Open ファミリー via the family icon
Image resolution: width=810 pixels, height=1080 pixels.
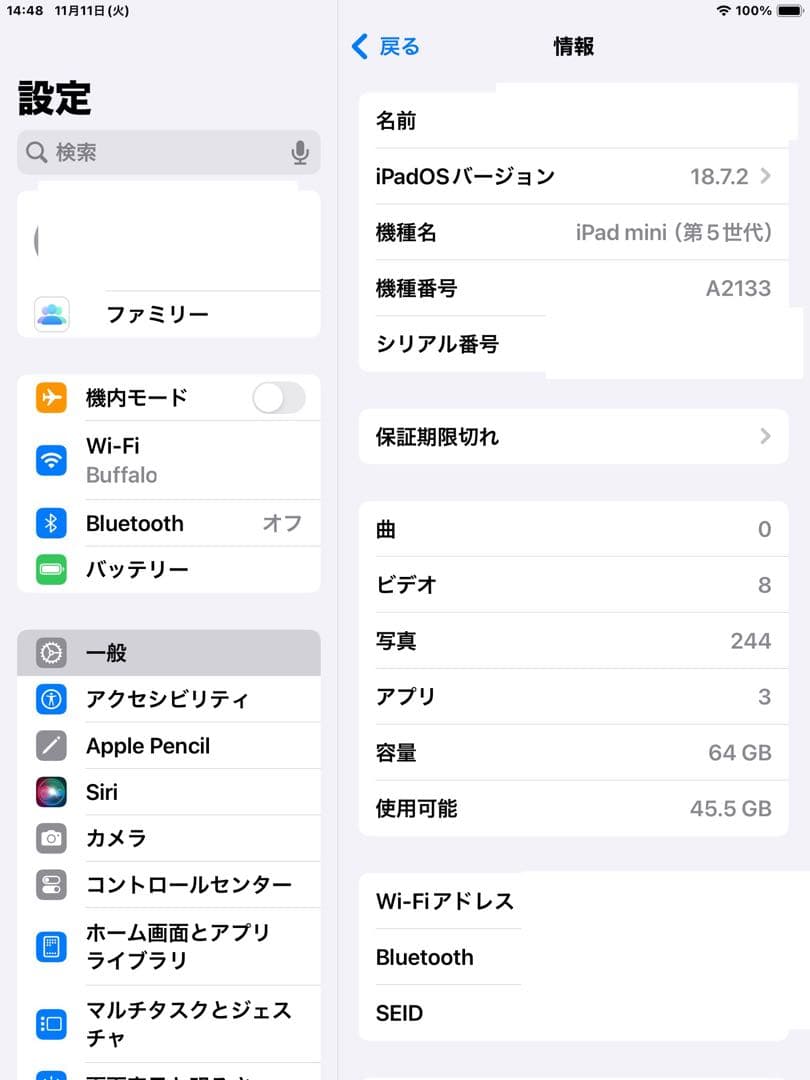coord(50,314)
